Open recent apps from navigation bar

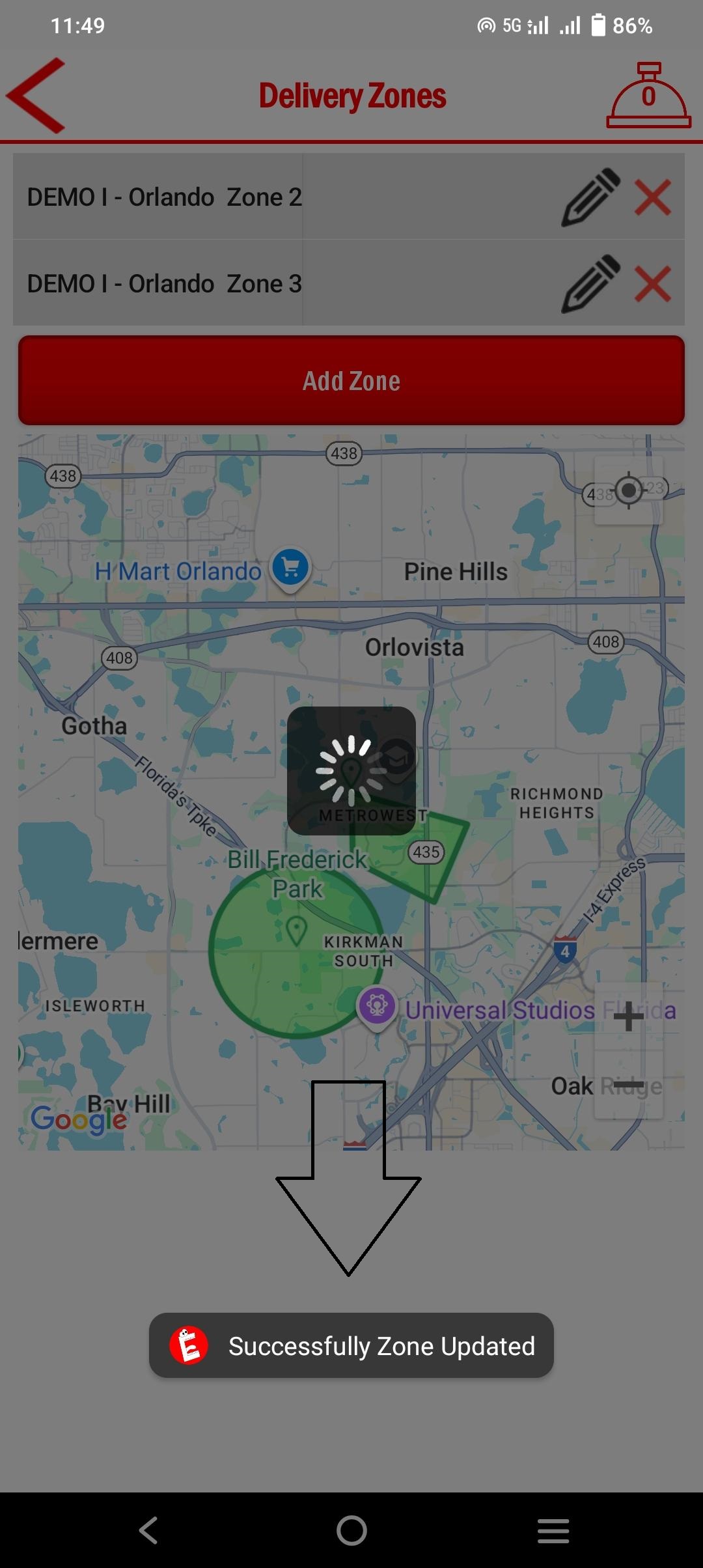click(x=553, y=1530)
